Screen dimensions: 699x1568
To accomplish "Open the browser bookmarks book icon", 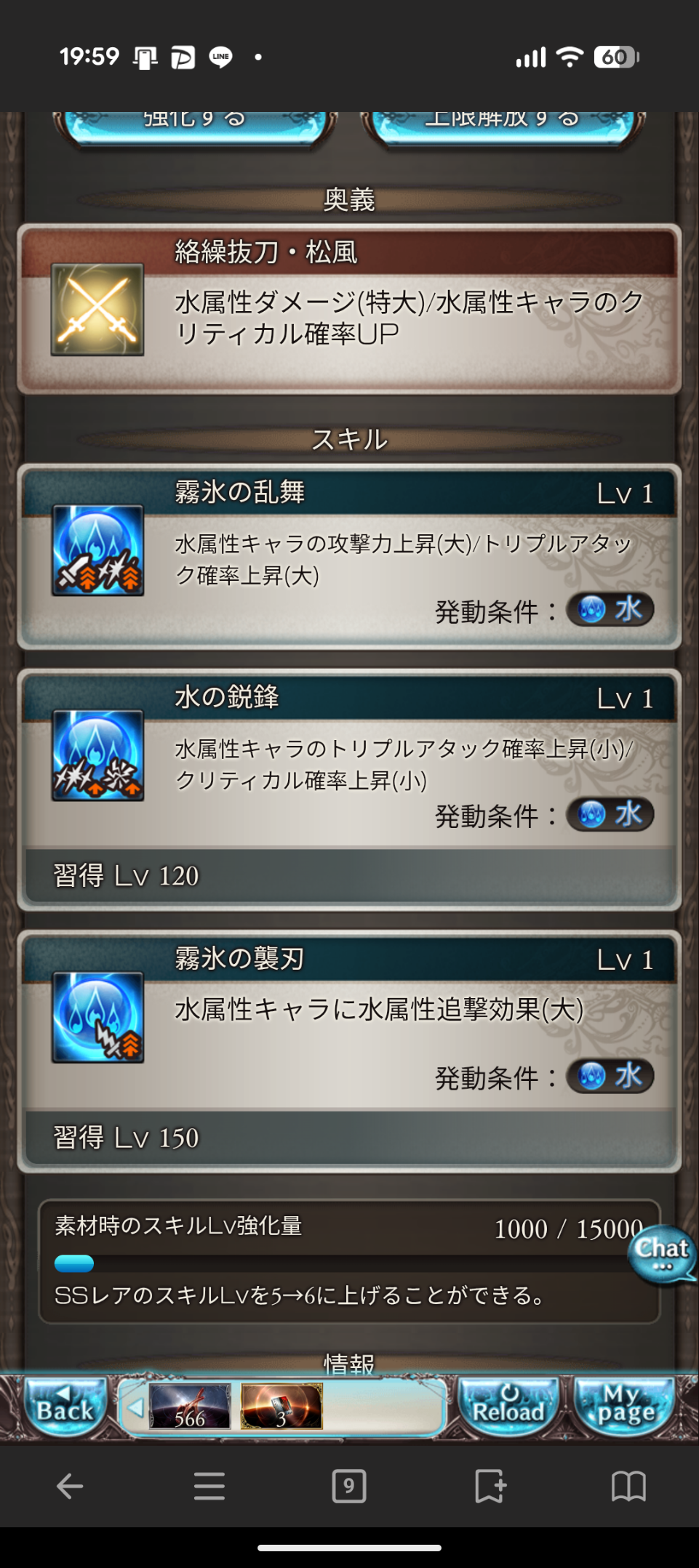I will tap(628, 1486).
